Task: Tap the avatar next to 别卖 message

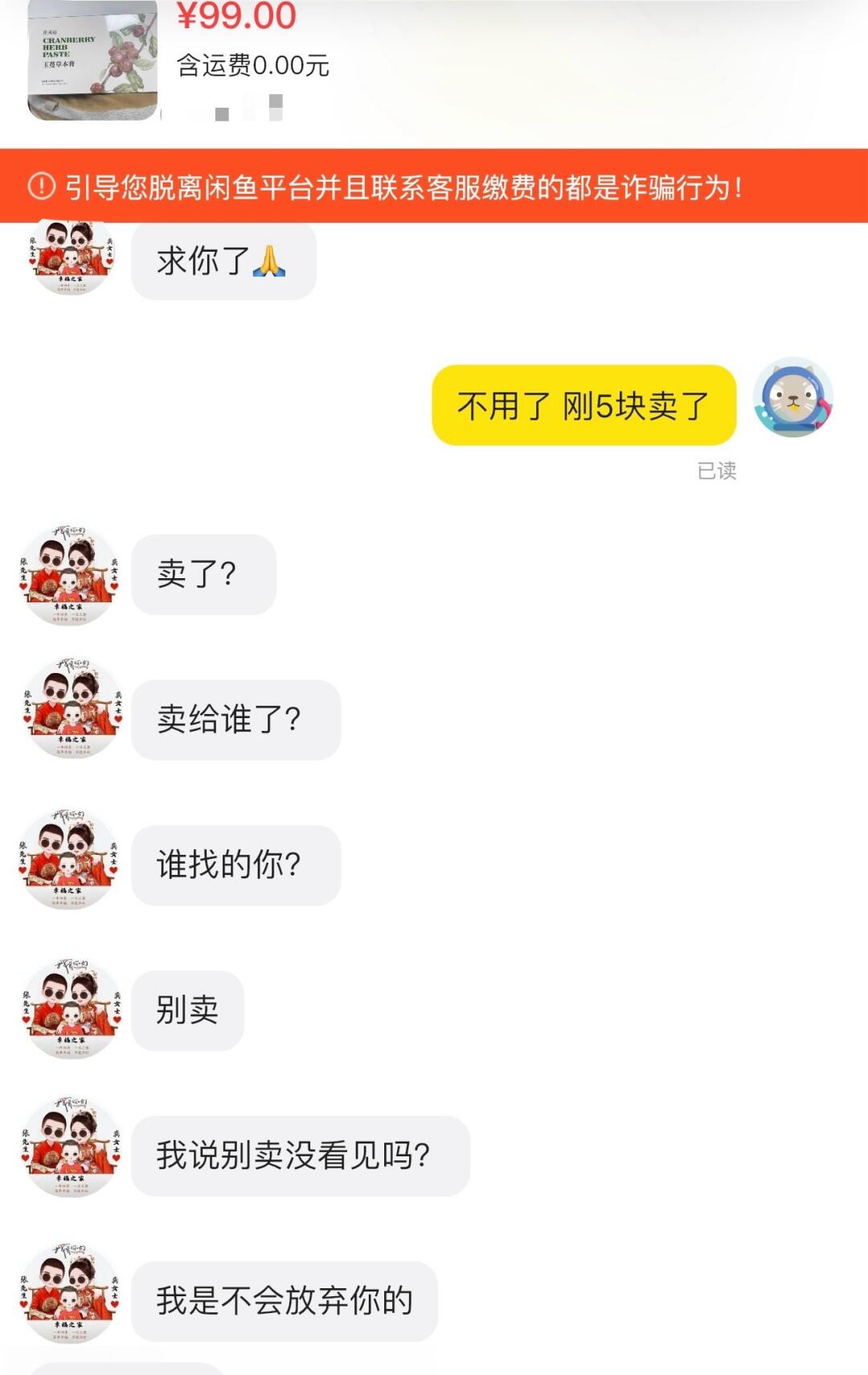Action: (x=71, y=1010)
